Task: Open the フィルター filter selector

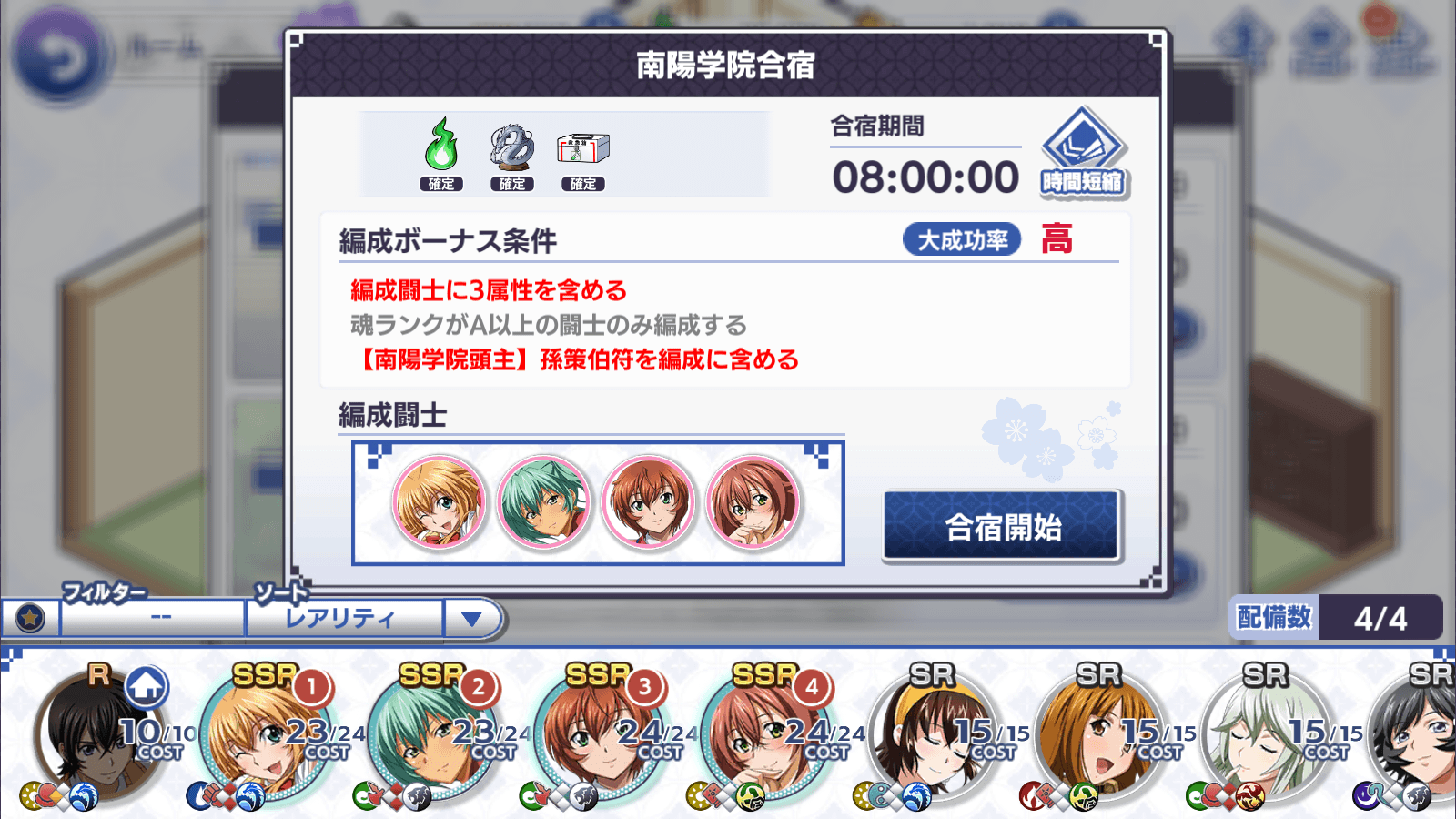Action: [153, 618]
